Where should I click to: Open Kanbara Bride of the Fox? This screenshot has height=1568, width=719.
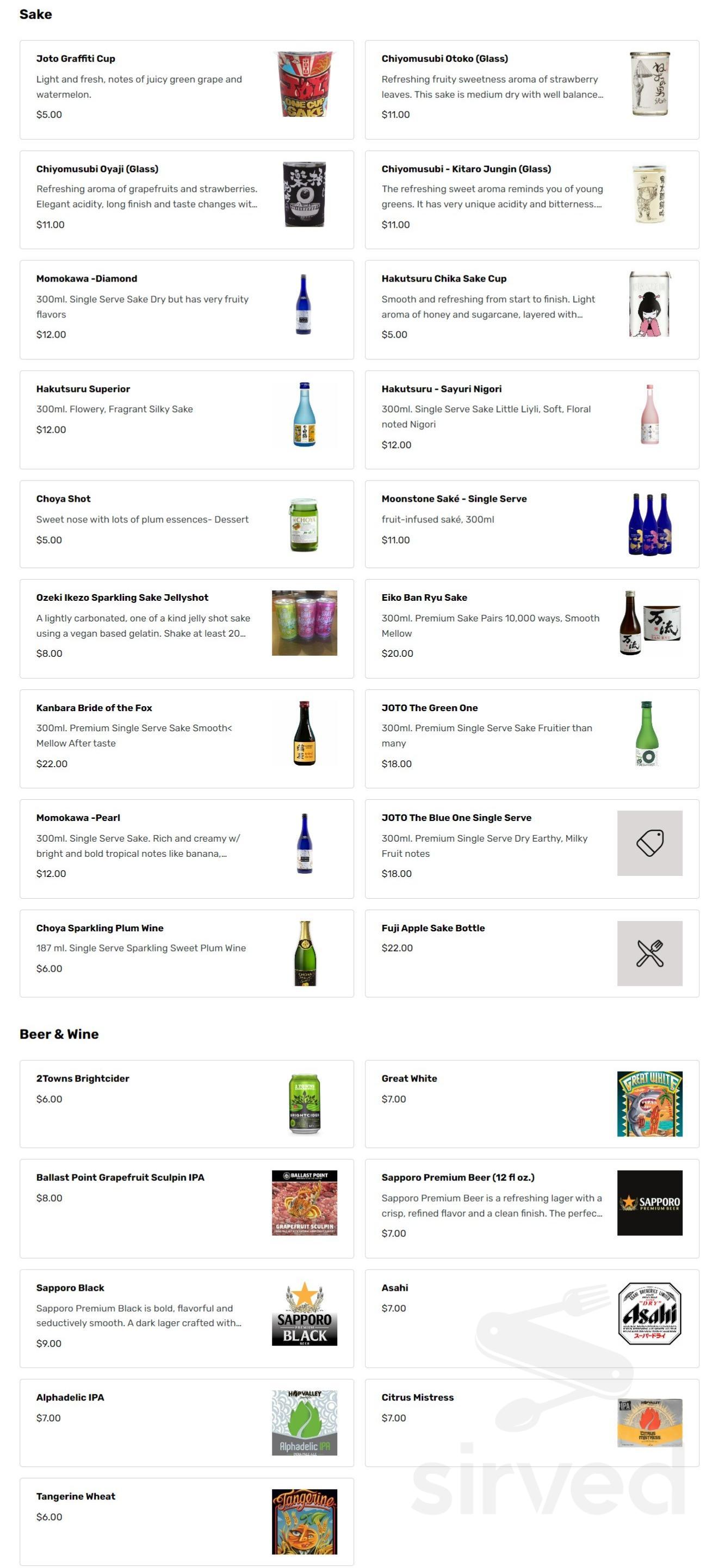point(187,738)
